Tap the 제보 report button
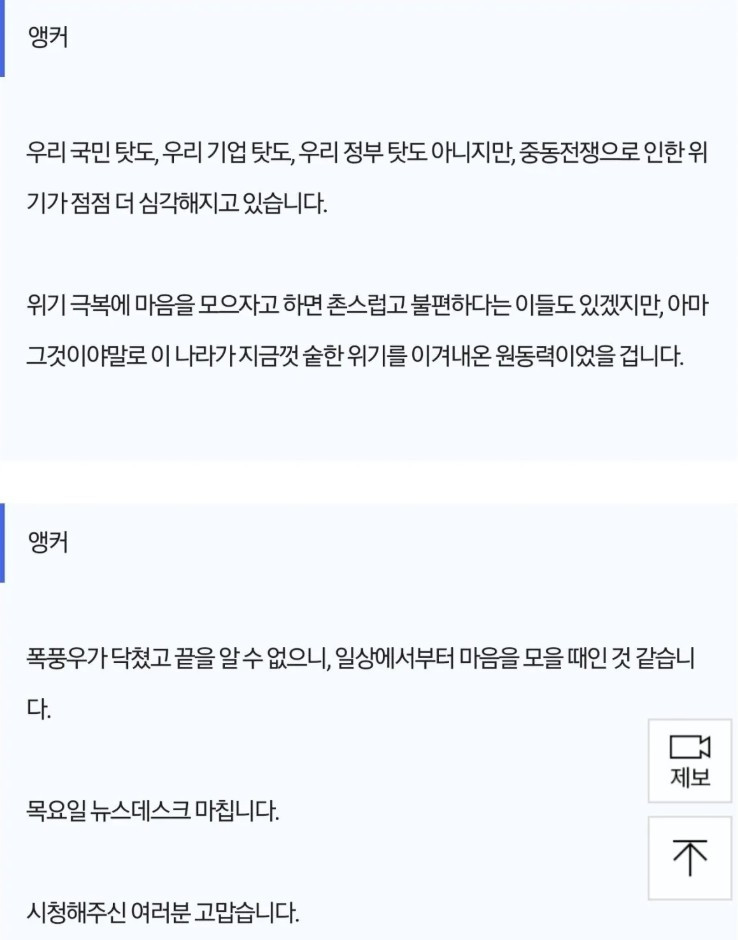This screenshot has width=738, height=940. pos(690,761)
